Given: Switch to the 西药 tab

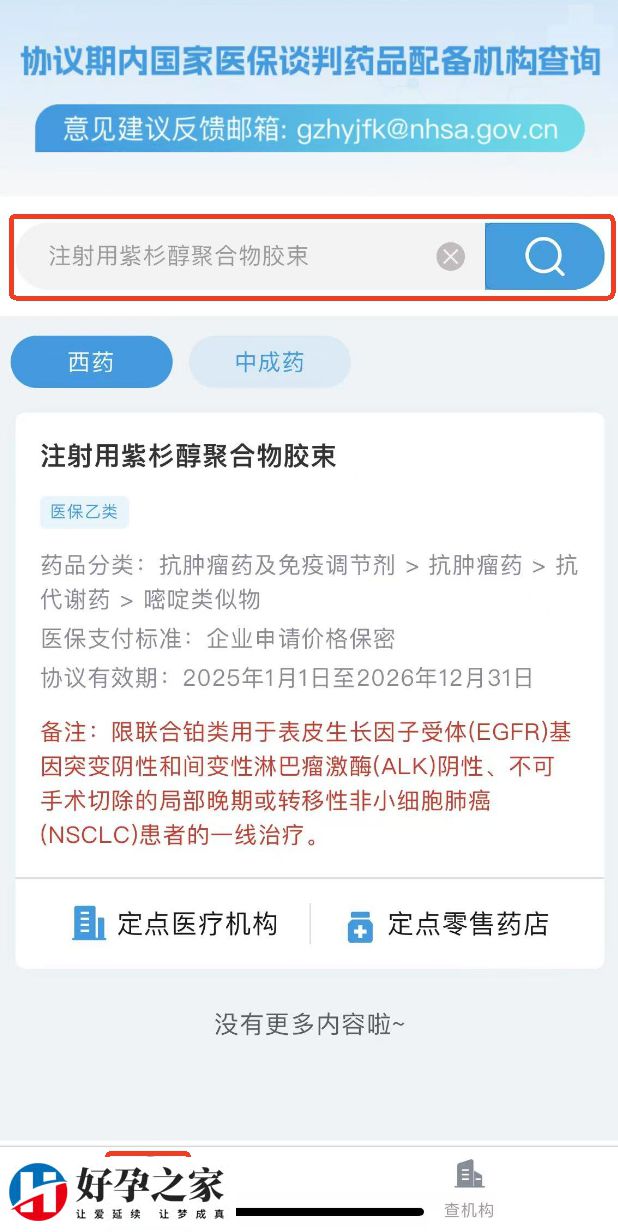Looking at the screenshot, I should pos(91,362).
